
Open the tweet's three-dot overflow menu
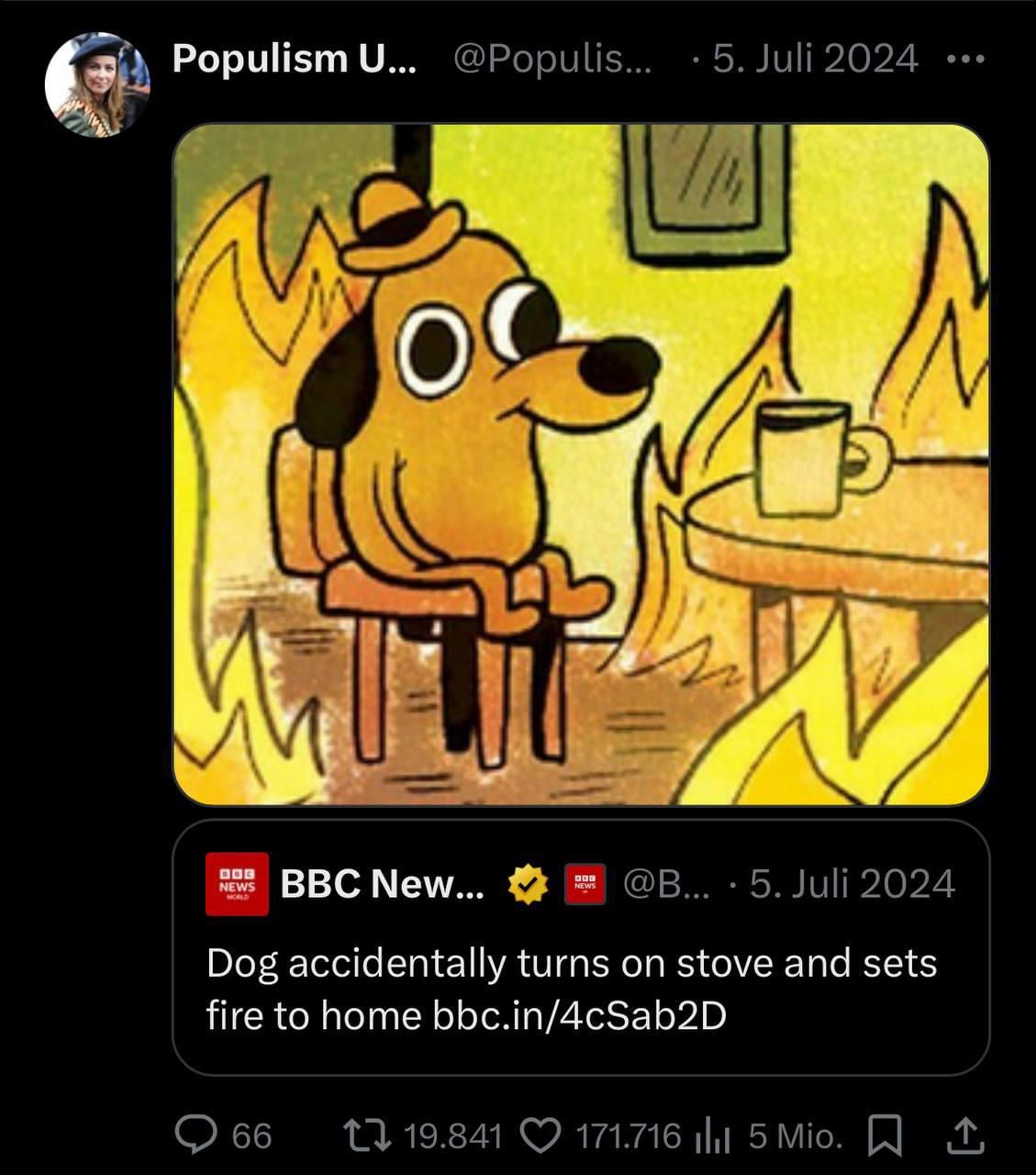(964, 60)
